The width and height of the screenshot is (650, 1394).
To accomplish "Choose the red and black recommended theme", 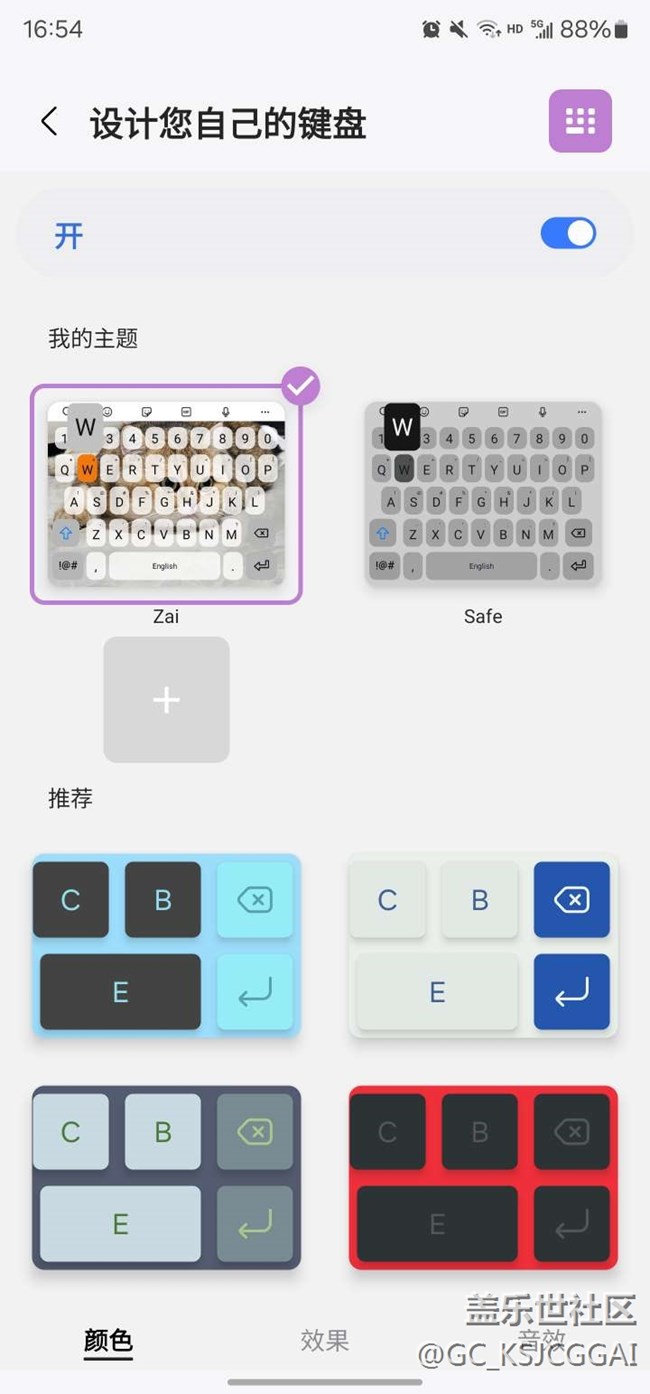I will 482,1177.
